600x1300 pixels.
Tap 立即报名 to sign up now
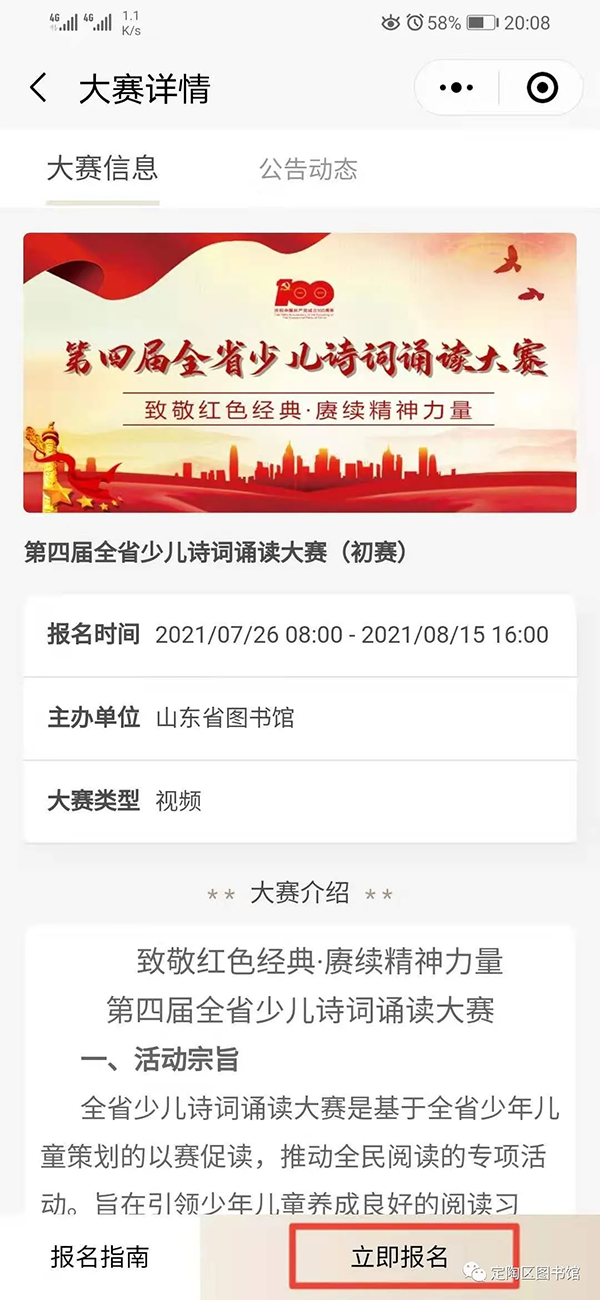[401, 1257]
